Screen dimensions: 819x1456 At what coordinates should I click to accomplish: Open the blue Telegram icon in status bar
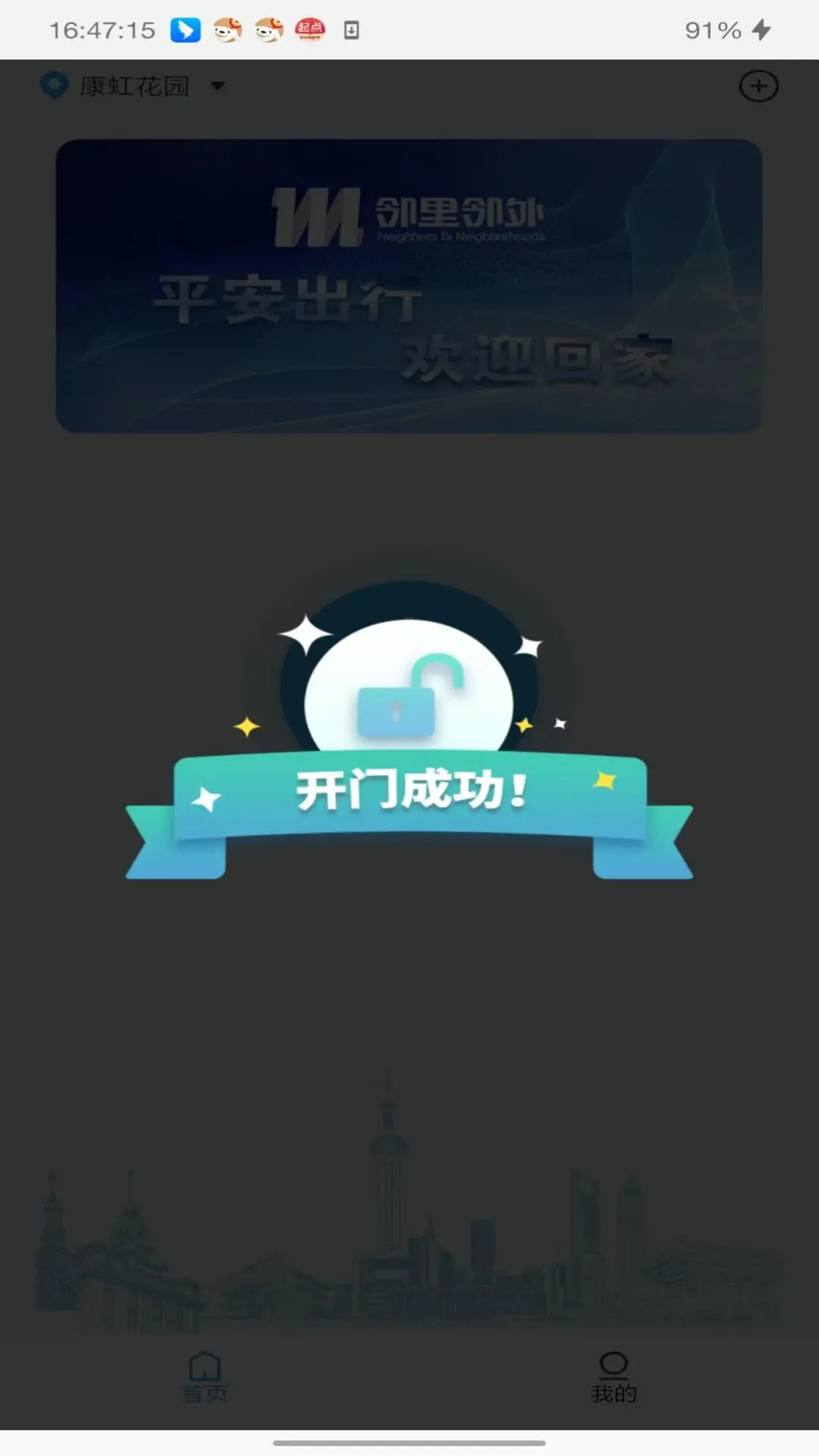click(184, 30)
